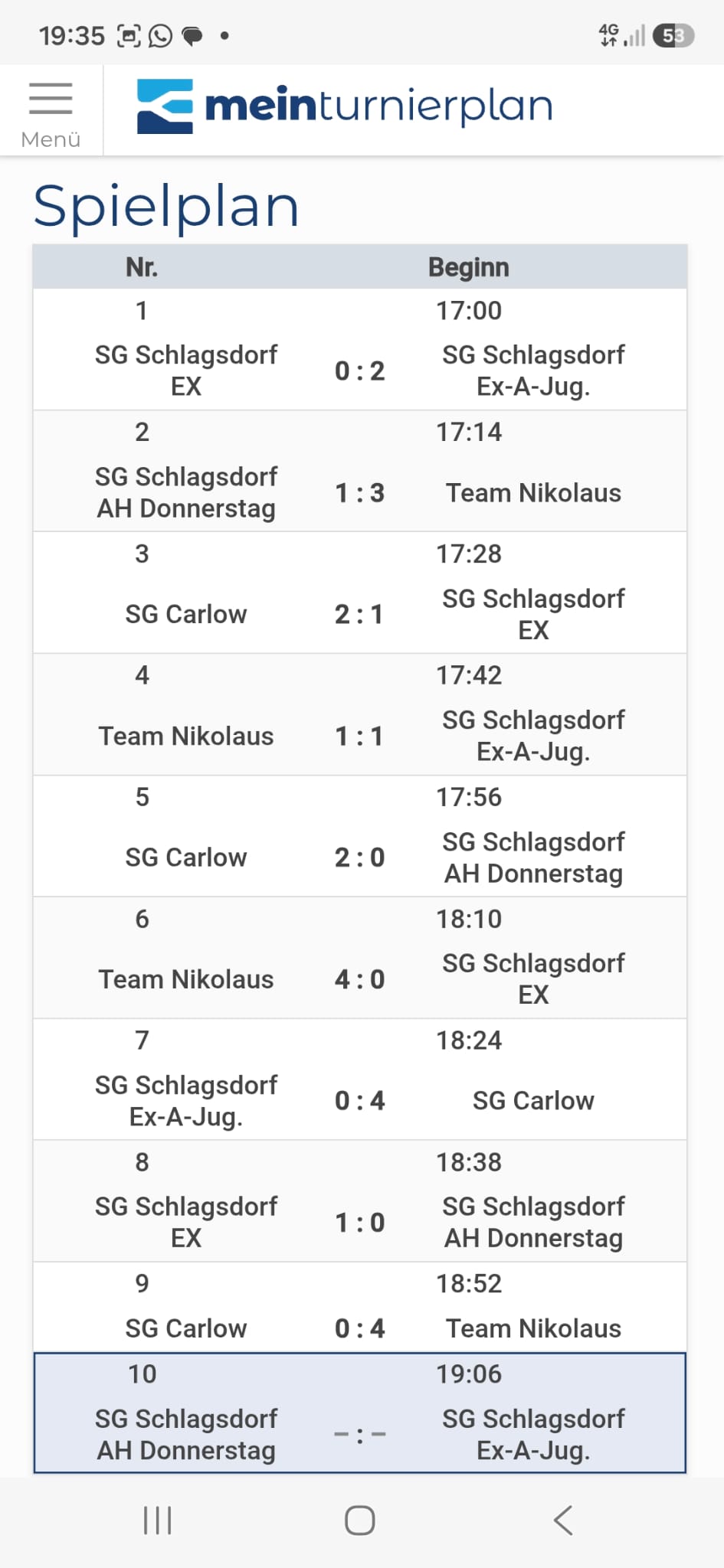
Task: Open the recent apps overview
Action: pyautogui.click(x=157, y=1520)
